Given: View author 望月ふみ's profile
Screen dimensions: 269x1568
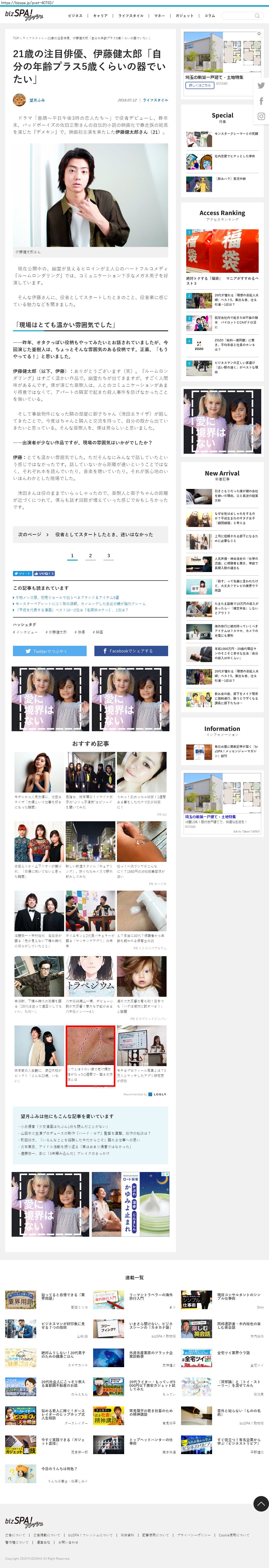Looking at the screenshot, I should coord(37,100).
